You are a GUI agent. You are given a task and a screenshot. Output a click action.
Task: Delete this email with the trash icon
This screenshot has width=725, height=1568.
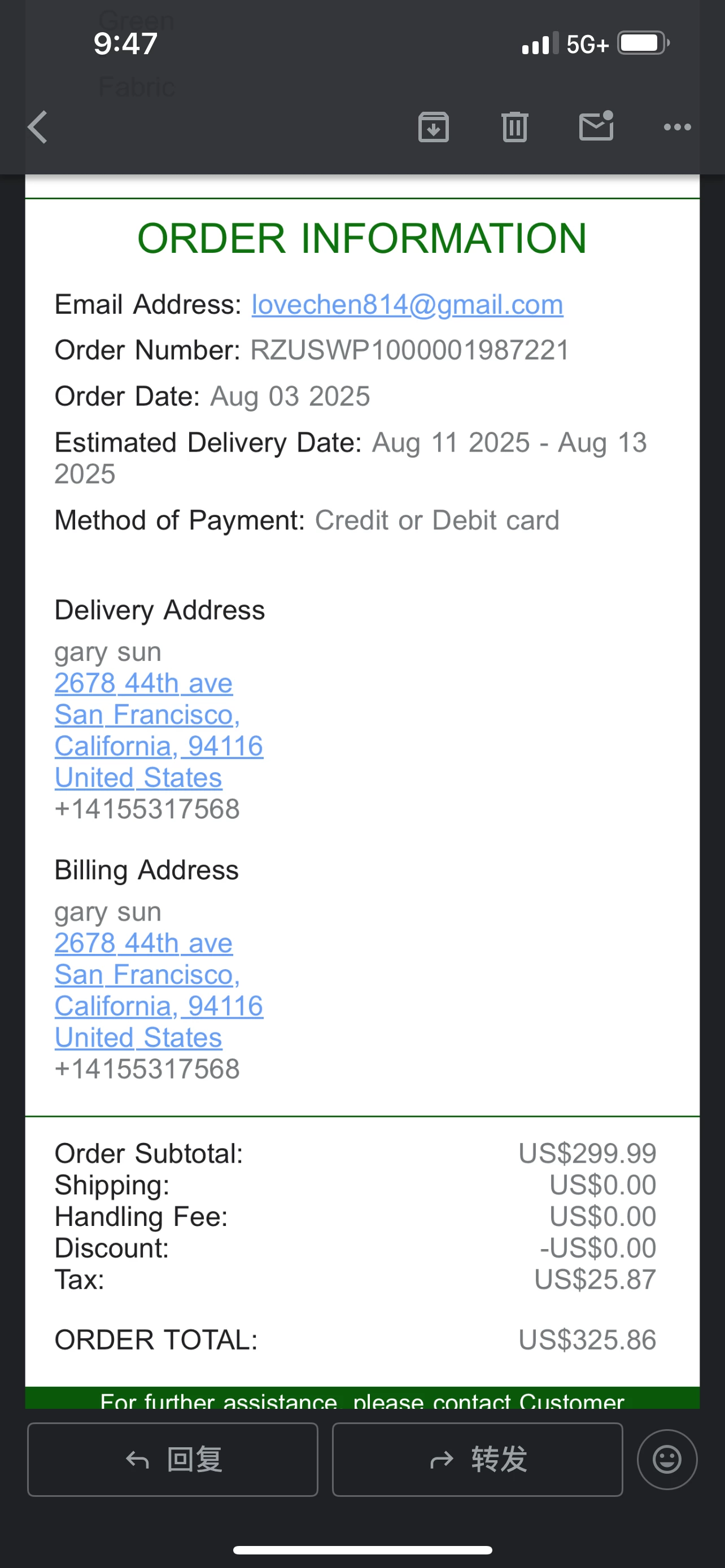(x=514, y=127)
